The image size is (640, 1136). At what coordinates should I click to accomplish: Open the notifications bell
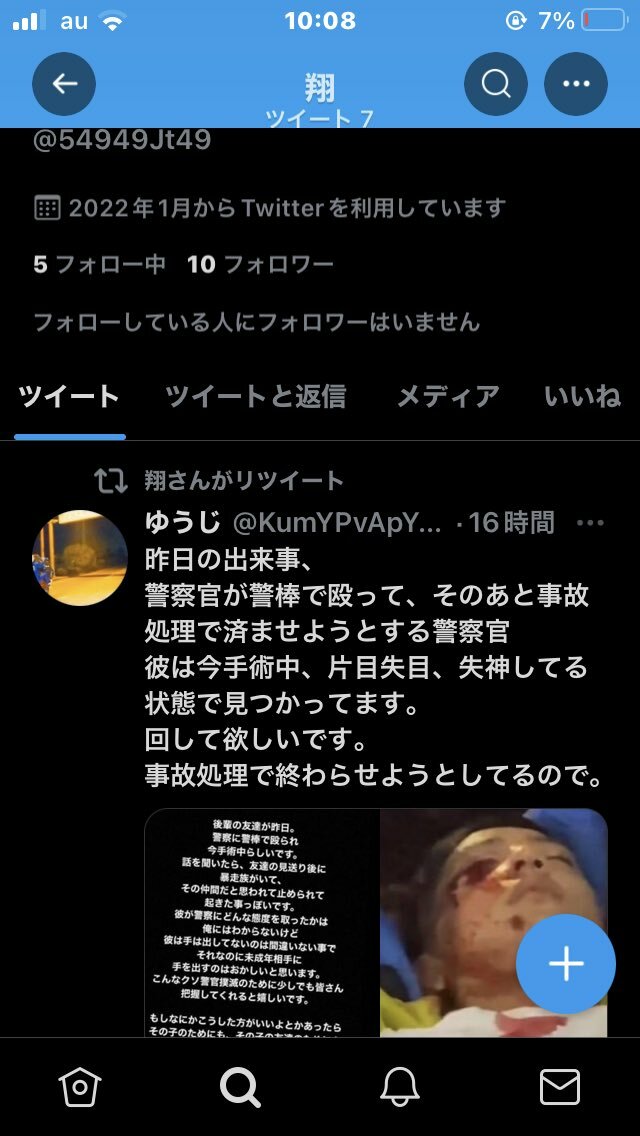pyautogui.click(x=399, y=1086)
